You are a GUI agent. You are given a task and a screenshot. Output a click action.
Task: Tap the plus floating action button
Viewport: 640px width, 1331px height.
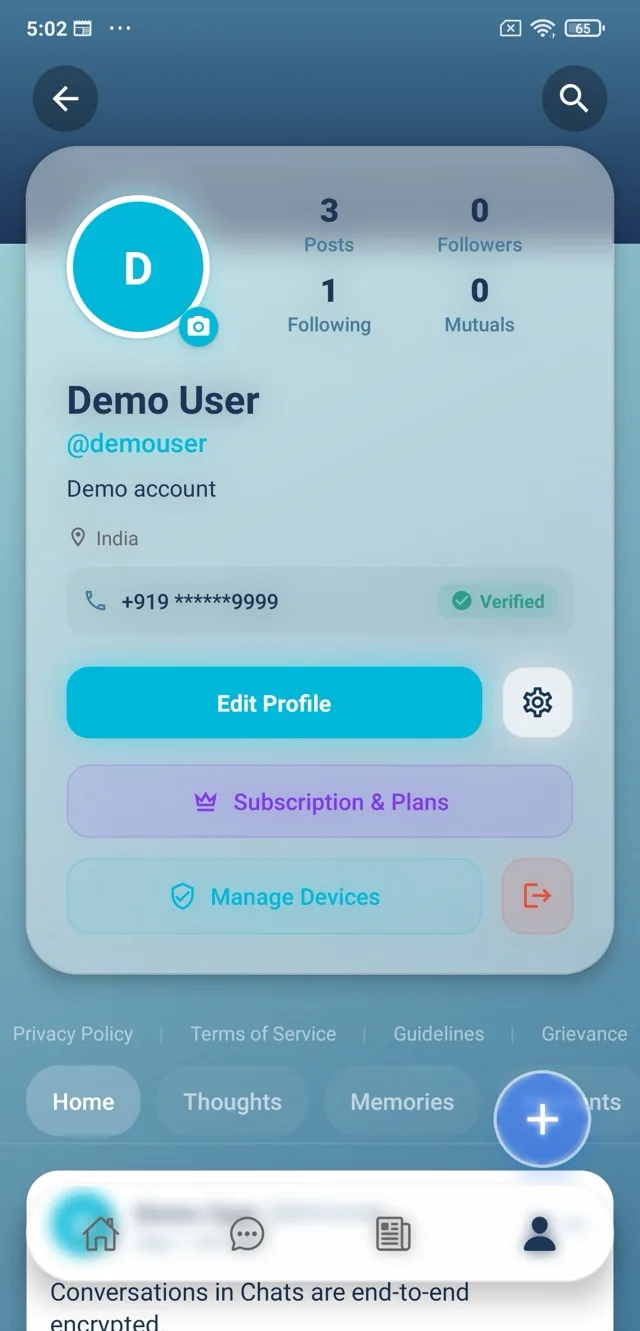[x=542, y=1120]
